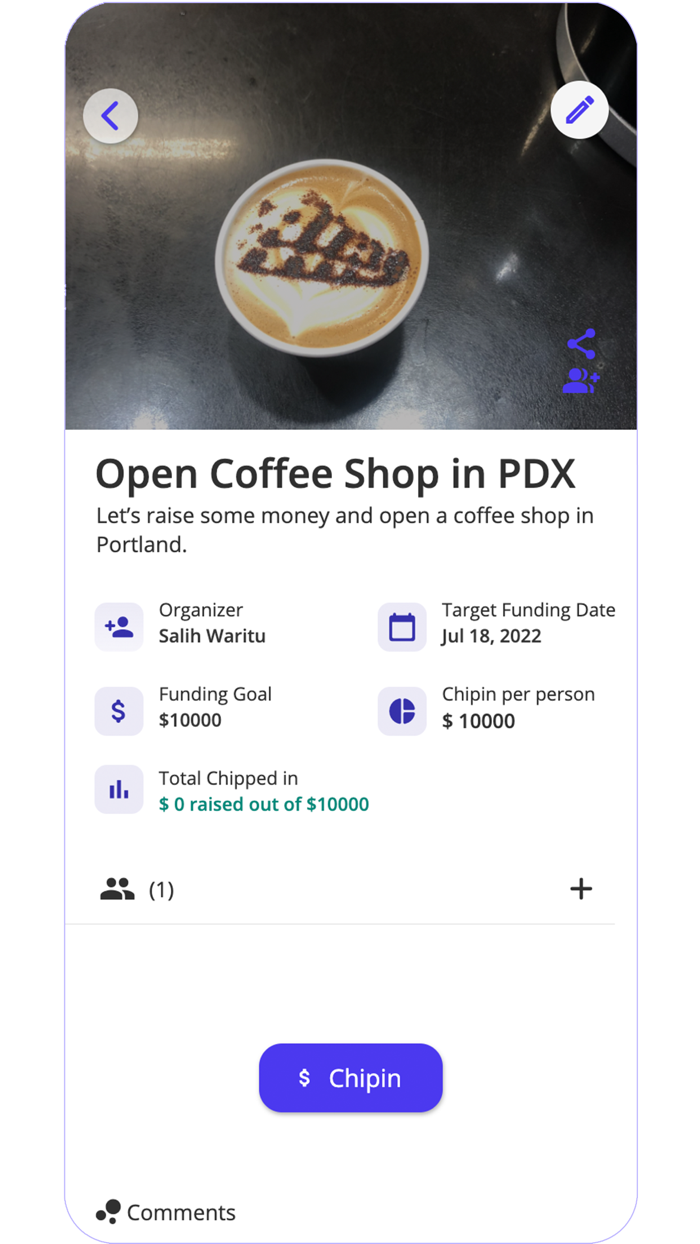Edit the campaign with the pencil icon
The width and height of the screenshot is (700, 1244).
pos(579,109)
